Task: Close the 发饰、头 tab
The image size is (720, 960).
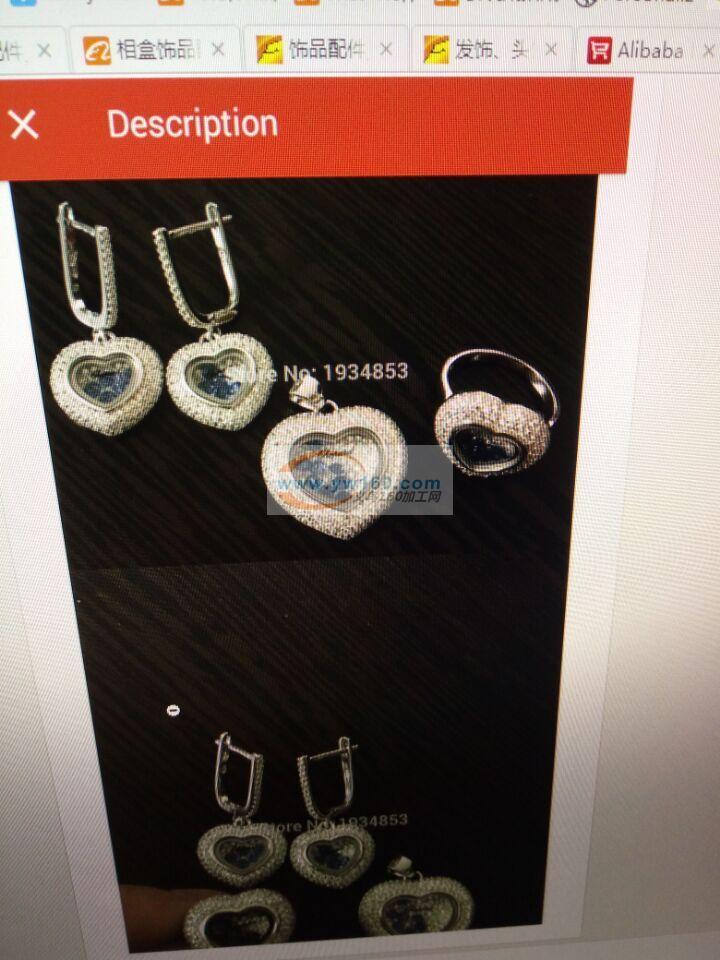Action: coord(550,50)
